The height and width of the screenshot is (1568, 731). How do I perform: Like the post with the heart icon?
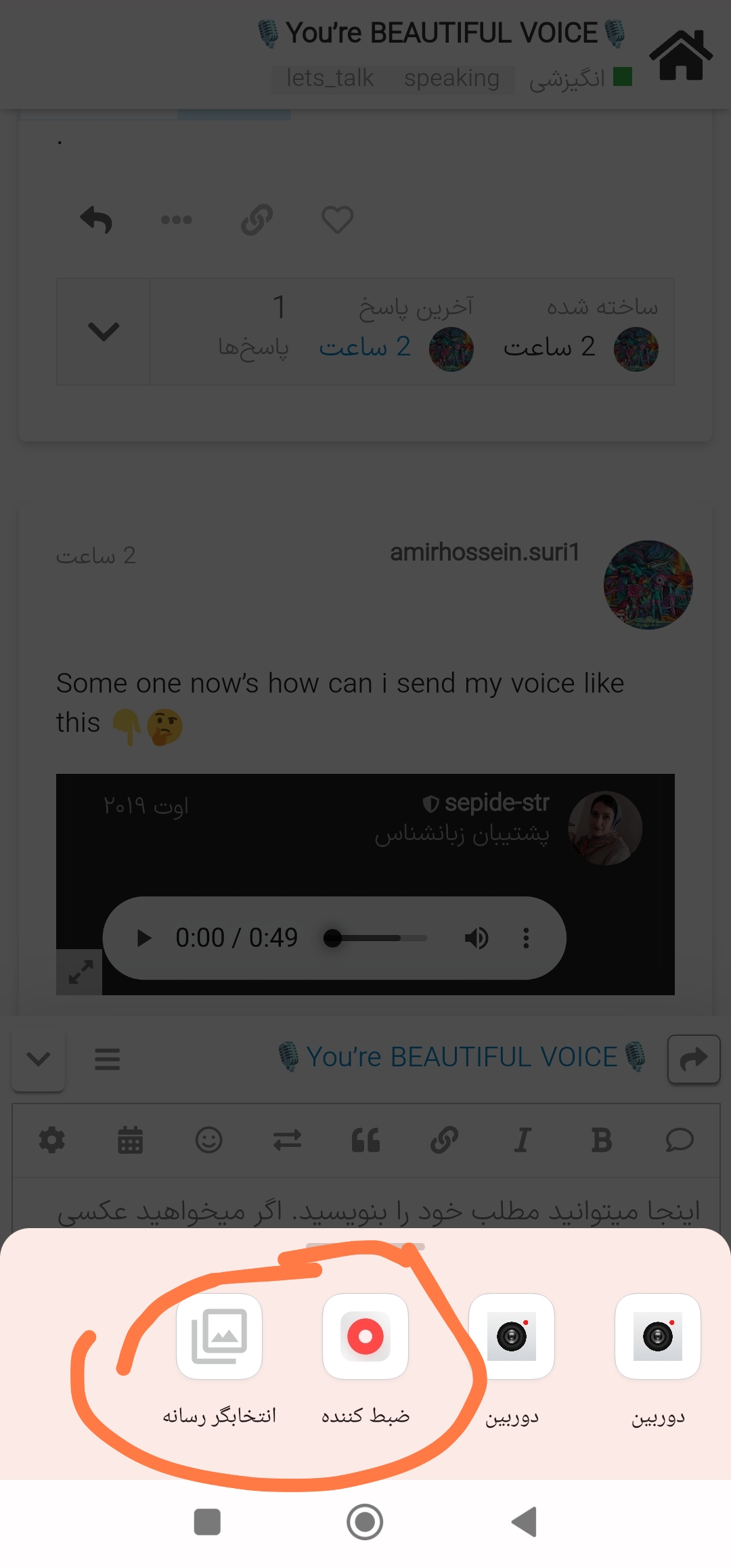(337, 219)
